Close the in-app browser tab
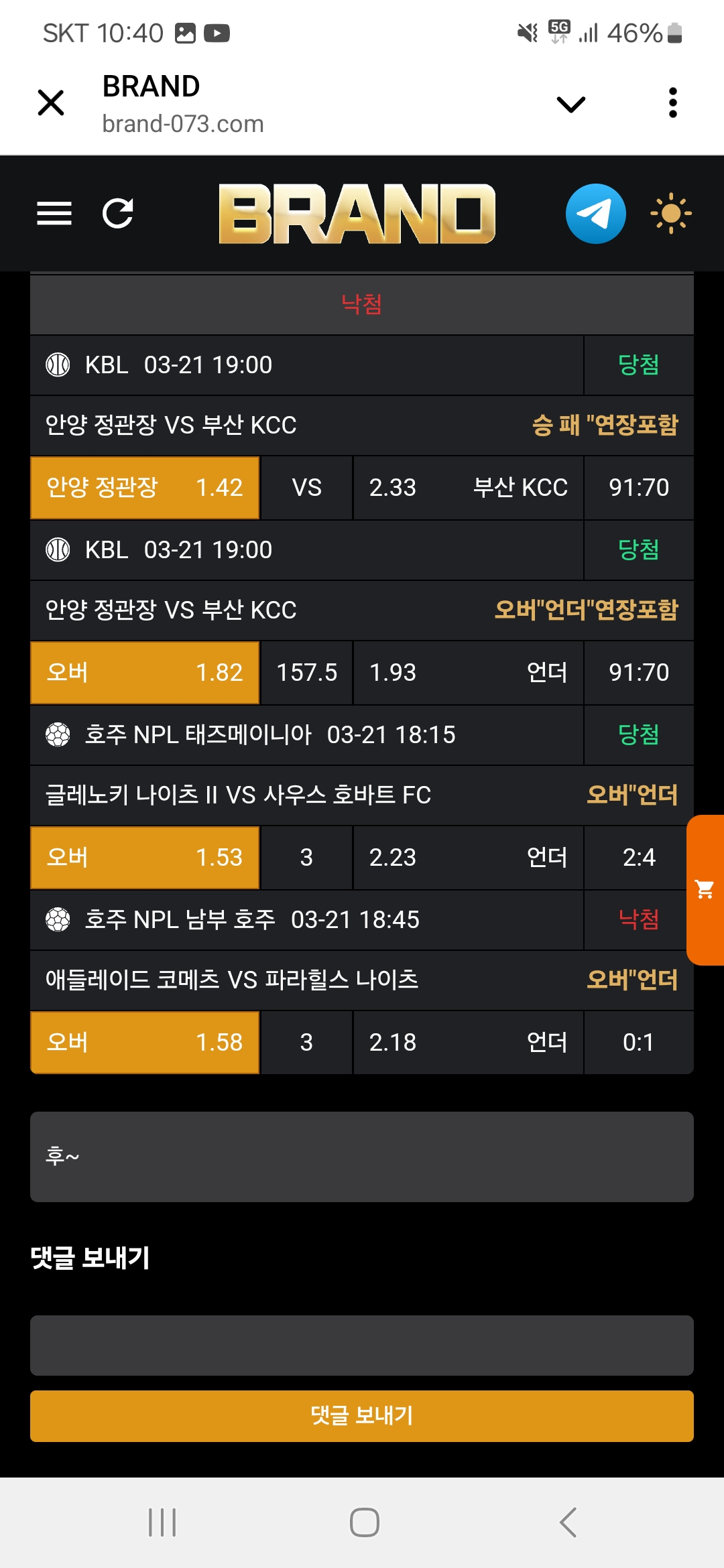Screen dimensions: 724x1568 pyautogui.click(x=51, y=103)
